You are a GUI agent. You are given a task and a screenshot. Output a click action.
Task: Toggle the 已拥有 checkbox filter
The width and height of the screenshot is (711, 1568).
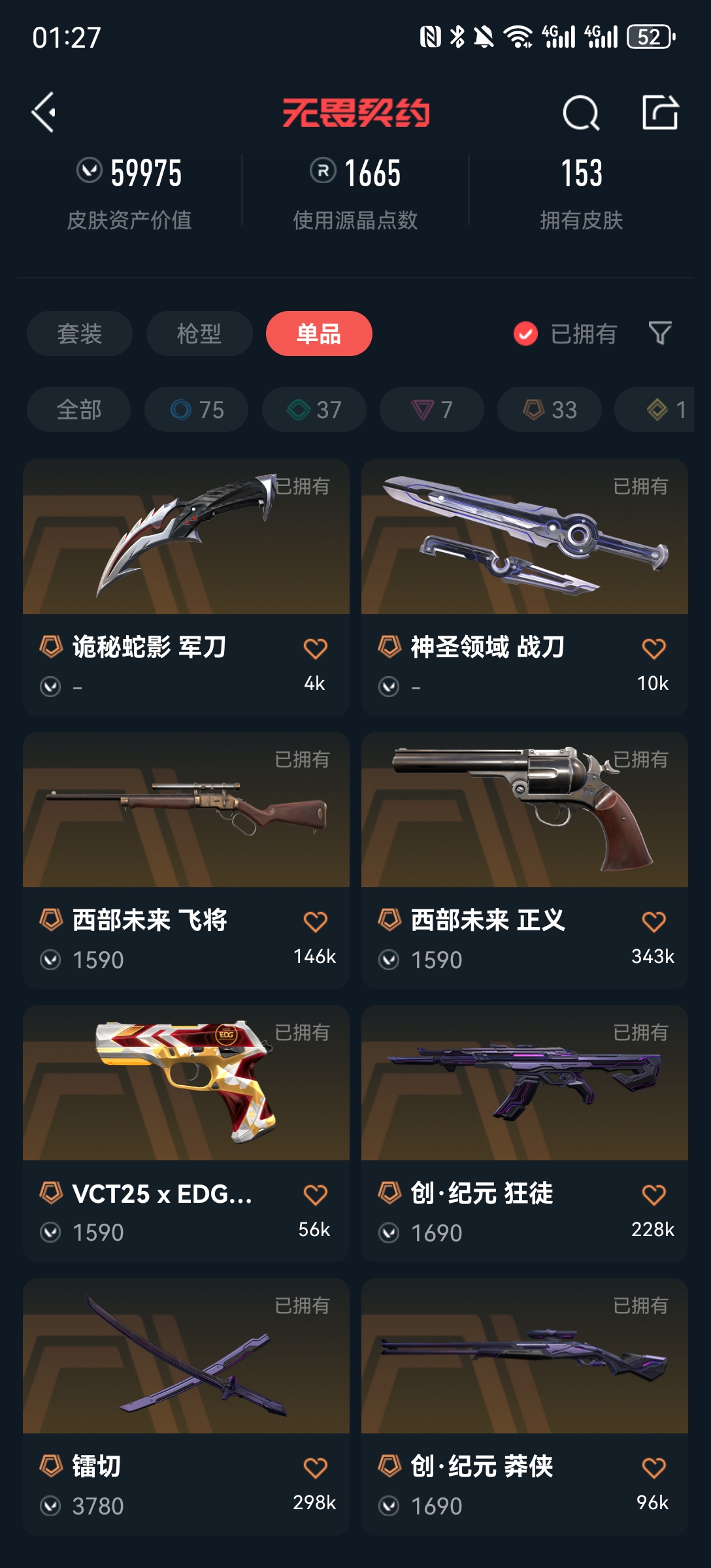[x=526, y=334]
